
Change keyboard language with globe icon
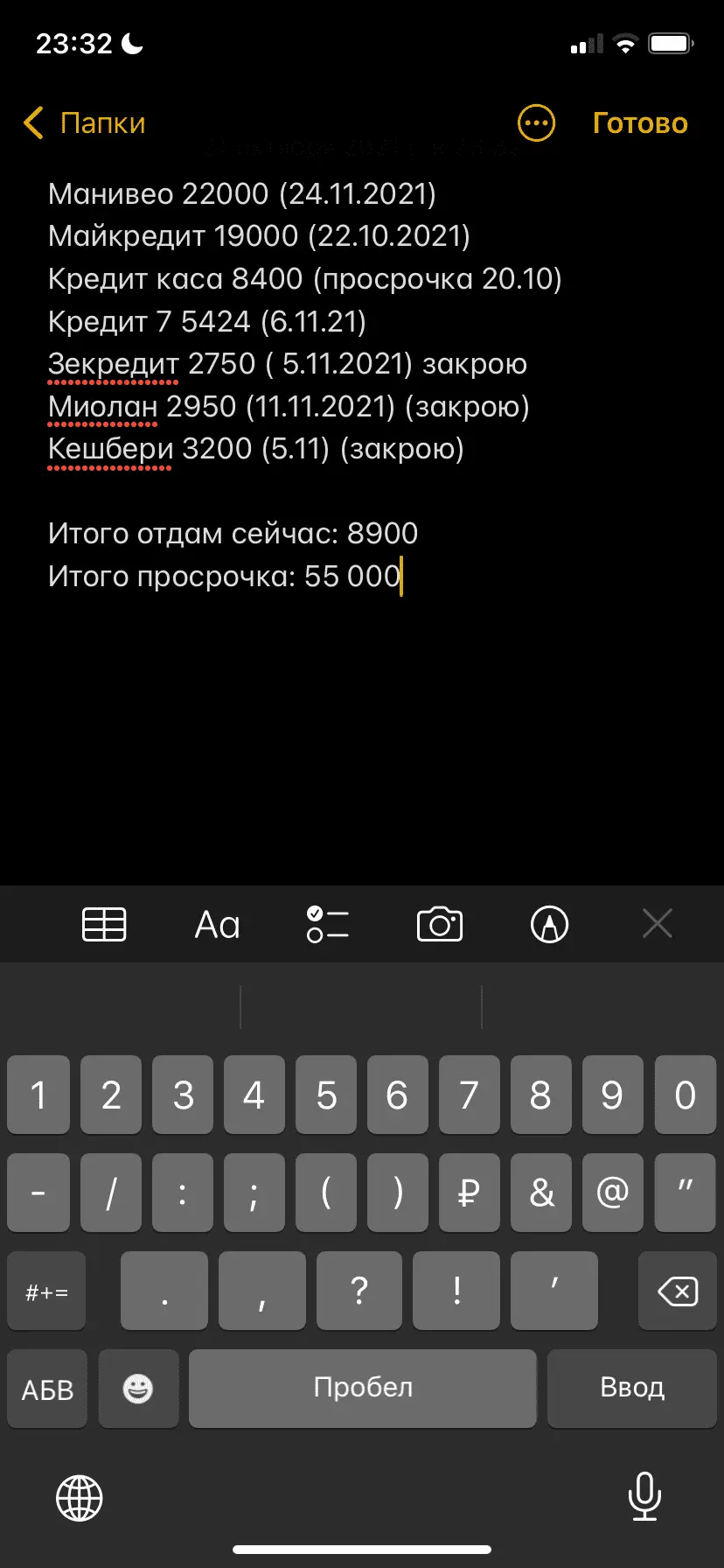(x=80, y=1497)
